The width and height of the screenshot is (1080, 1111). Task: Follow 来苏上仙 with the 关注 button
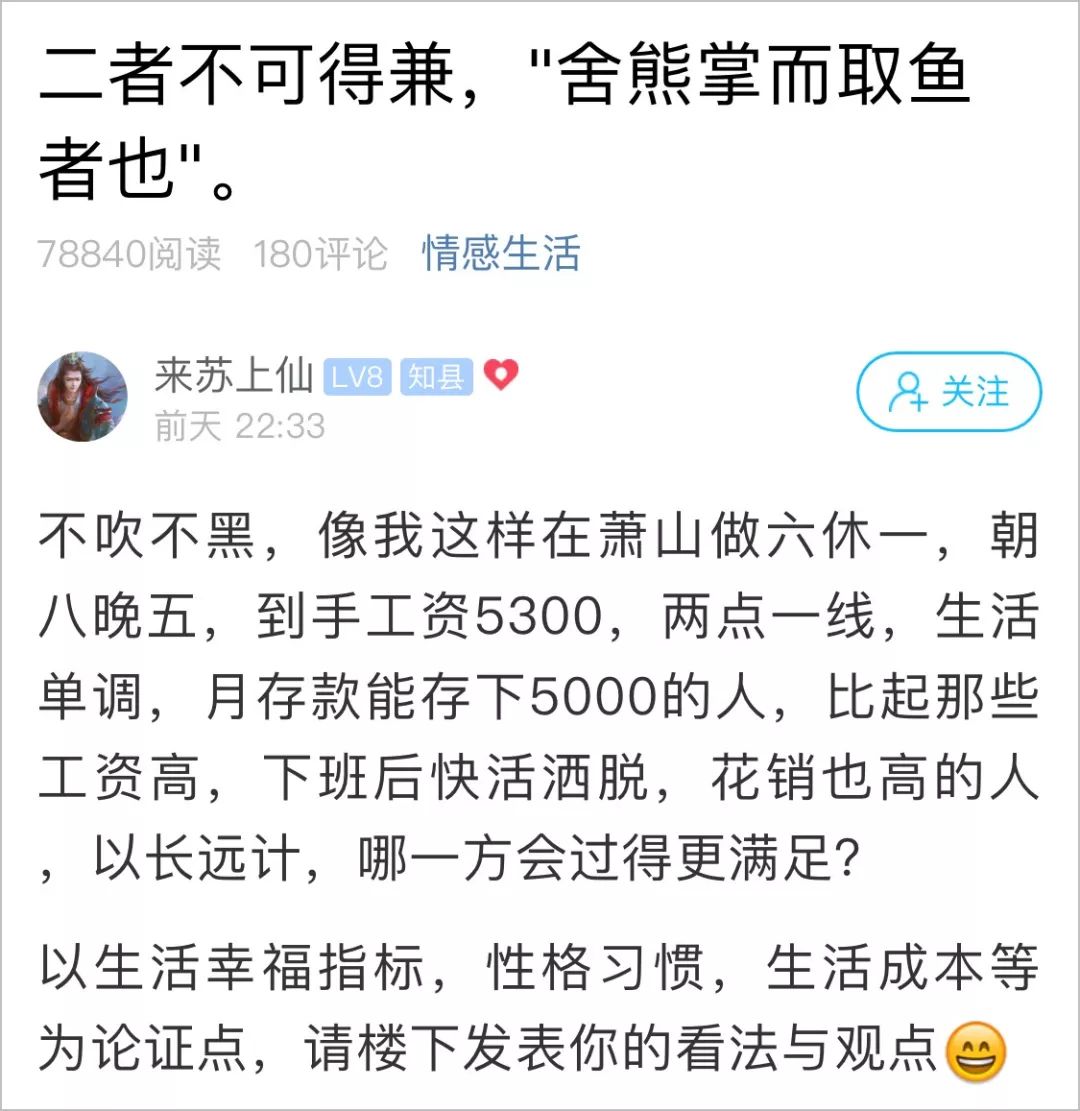point(948,392)
